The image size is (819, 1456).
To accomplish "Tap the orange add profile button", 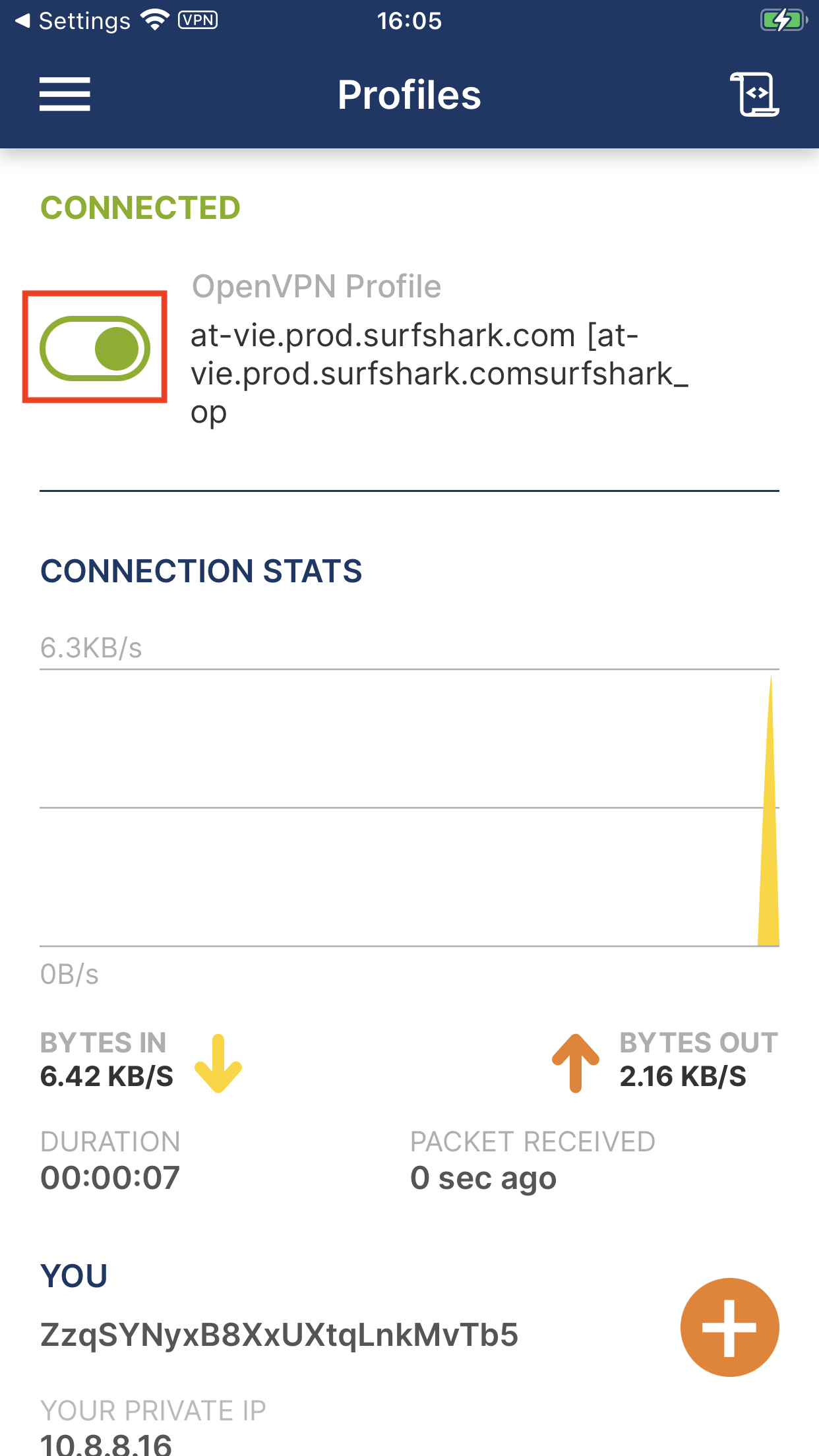I will 729,1327.
